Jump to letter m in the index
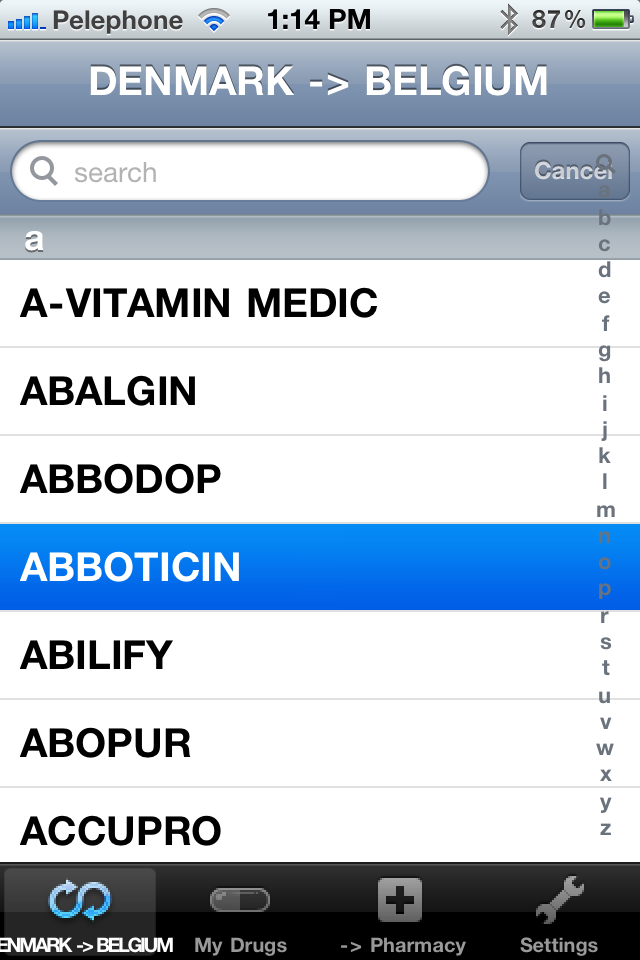This screenshot has width=640, height=960. click(605, 509)
